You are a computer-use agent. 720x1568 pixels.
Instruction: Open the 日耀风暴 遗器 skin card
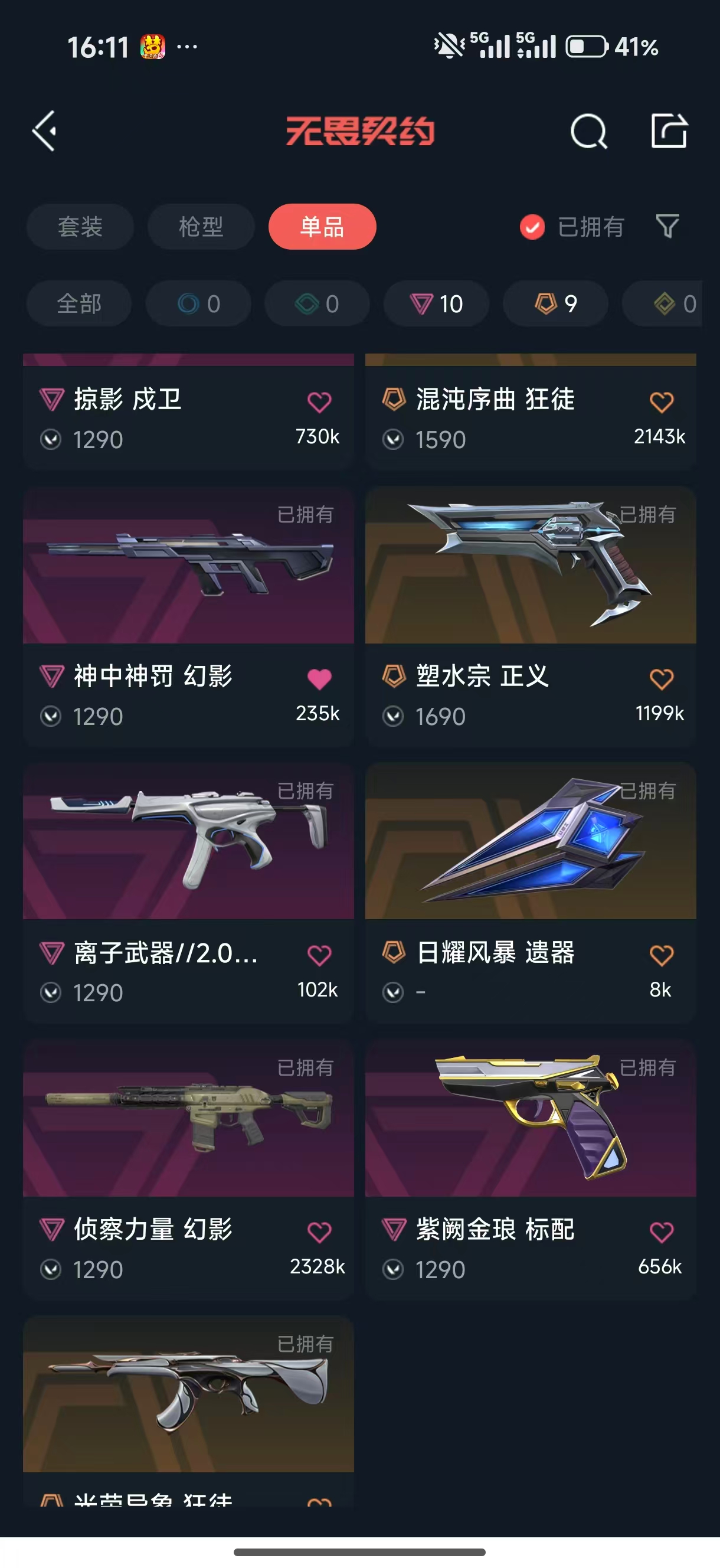tap(530, 843)
